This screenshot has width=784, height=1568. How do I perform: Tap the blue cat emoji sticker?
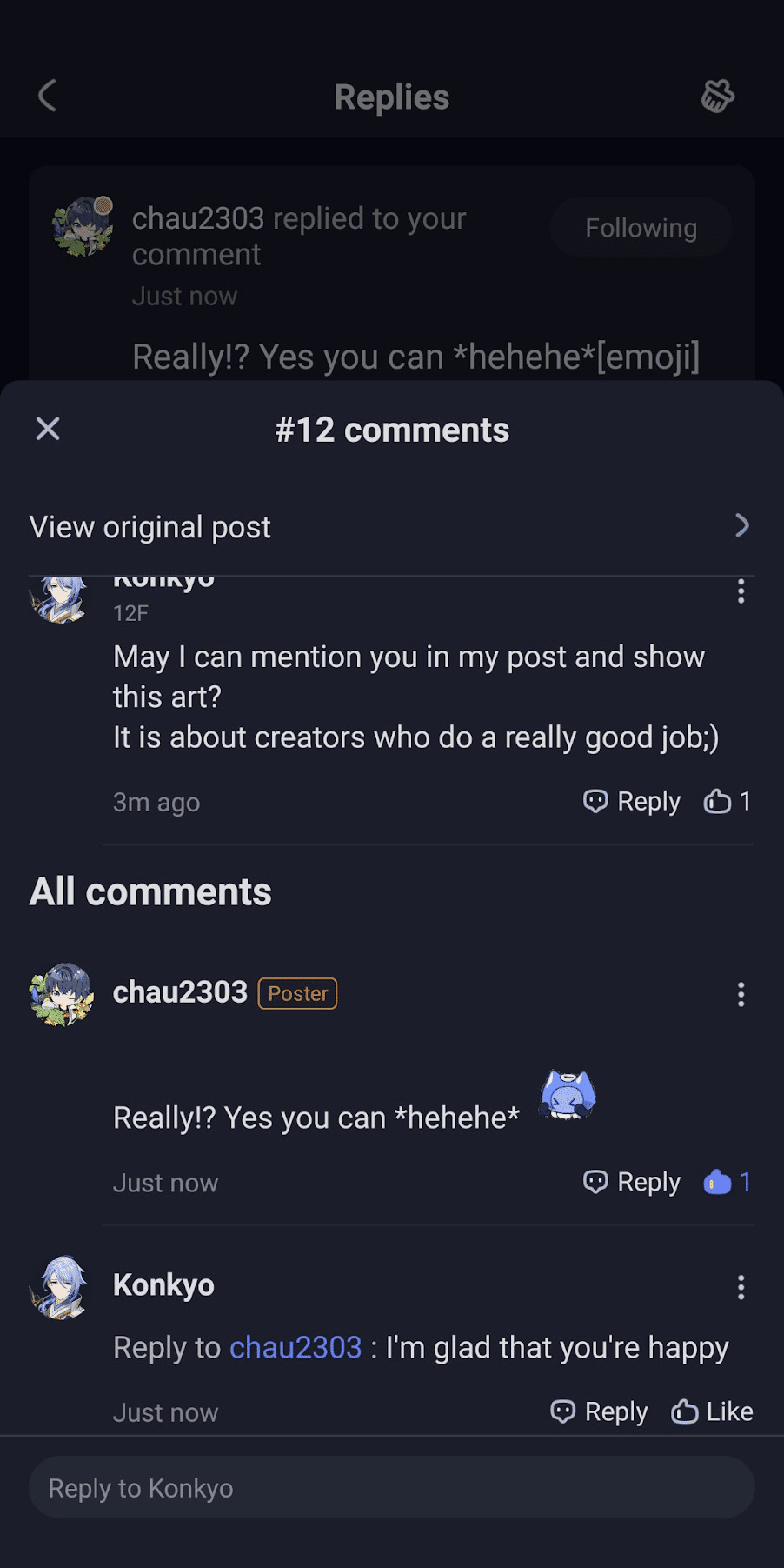[x=567, y=1094]
